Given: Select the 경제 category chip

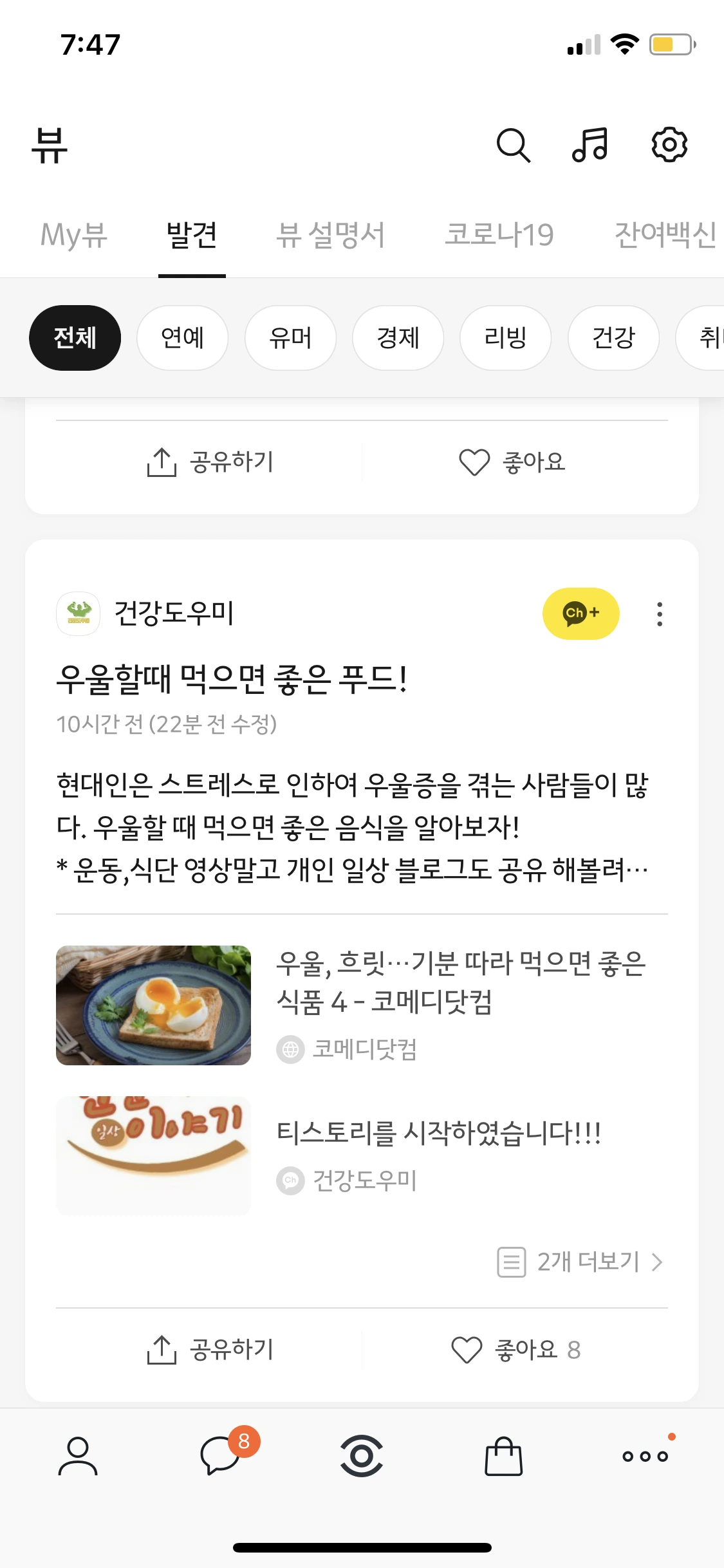Looking at the screenshot, I should click(x=398, y=338).
